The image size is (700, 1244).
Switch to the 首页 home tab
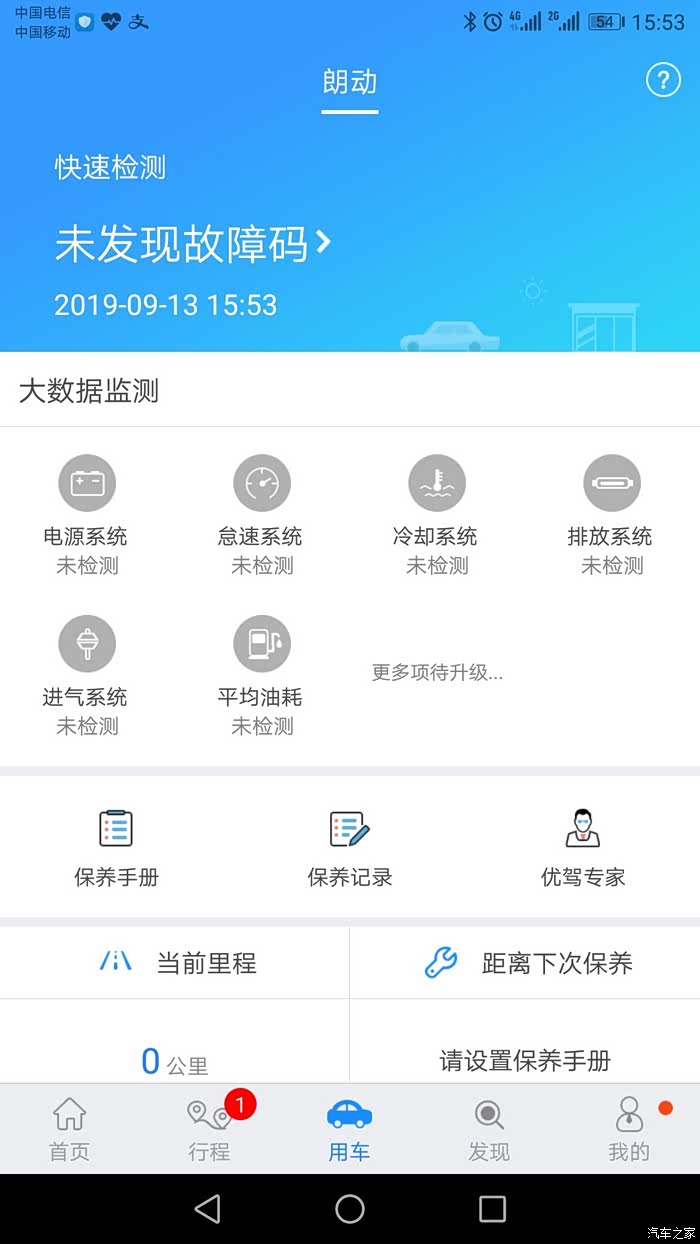point(69,1130)
